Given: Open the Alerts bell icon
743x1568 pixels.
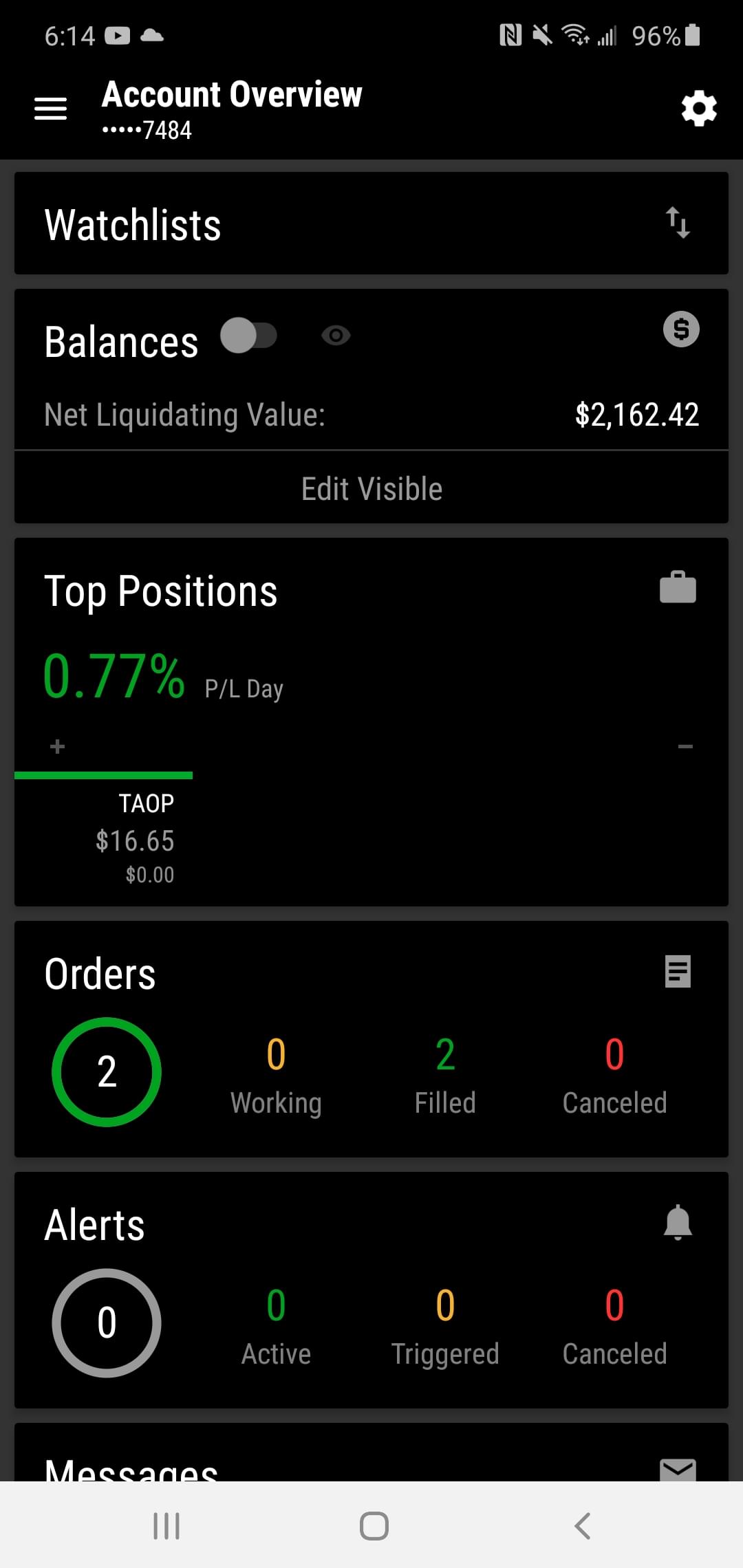Looking at the screenshot, I should tap(678, 1223).
